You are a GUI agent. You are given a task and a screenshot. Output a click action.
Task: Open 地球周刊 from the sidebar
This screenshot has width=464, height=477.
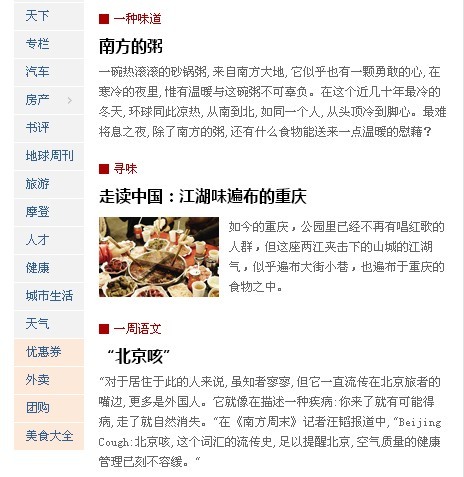click(x=49, y=156)
